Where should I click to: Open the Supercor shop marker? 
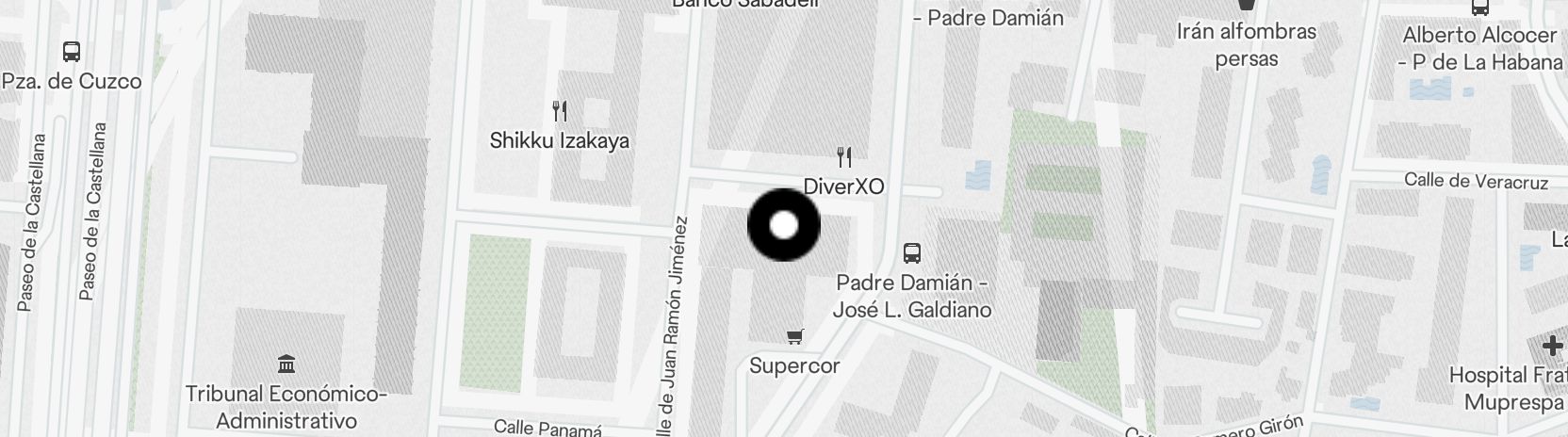pos(795,336)
